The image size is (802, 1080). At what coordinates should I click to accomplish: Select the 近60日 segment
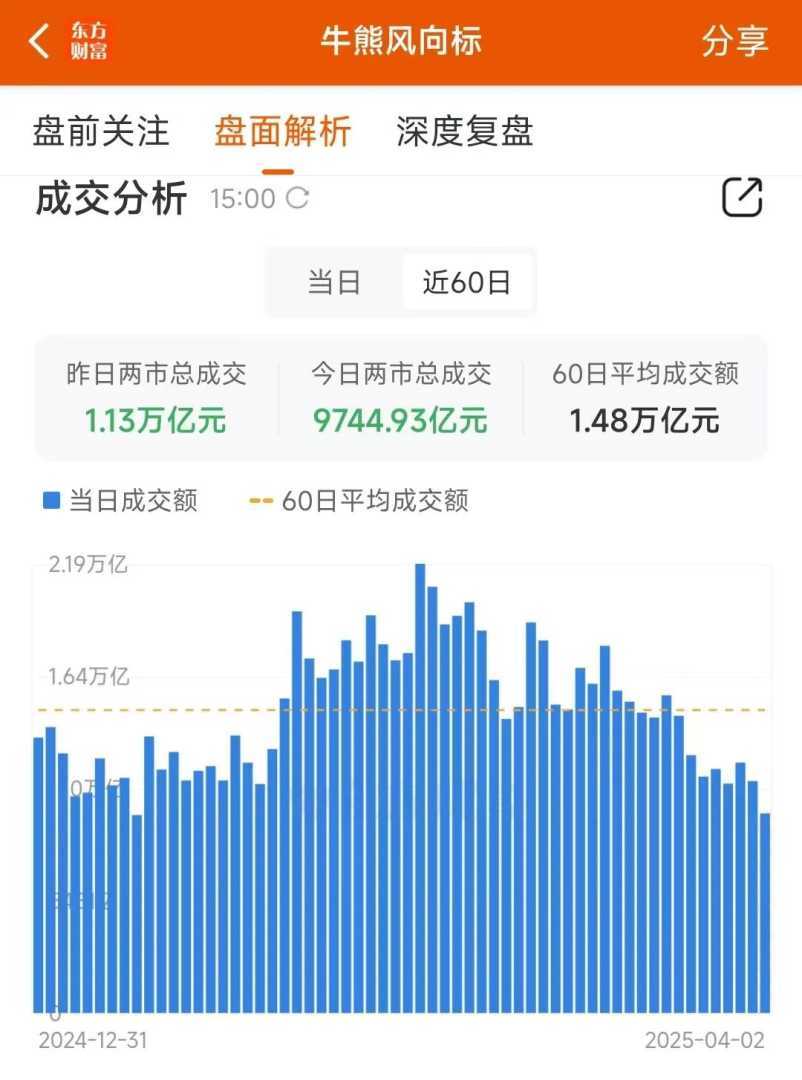(x=467, y=283)
